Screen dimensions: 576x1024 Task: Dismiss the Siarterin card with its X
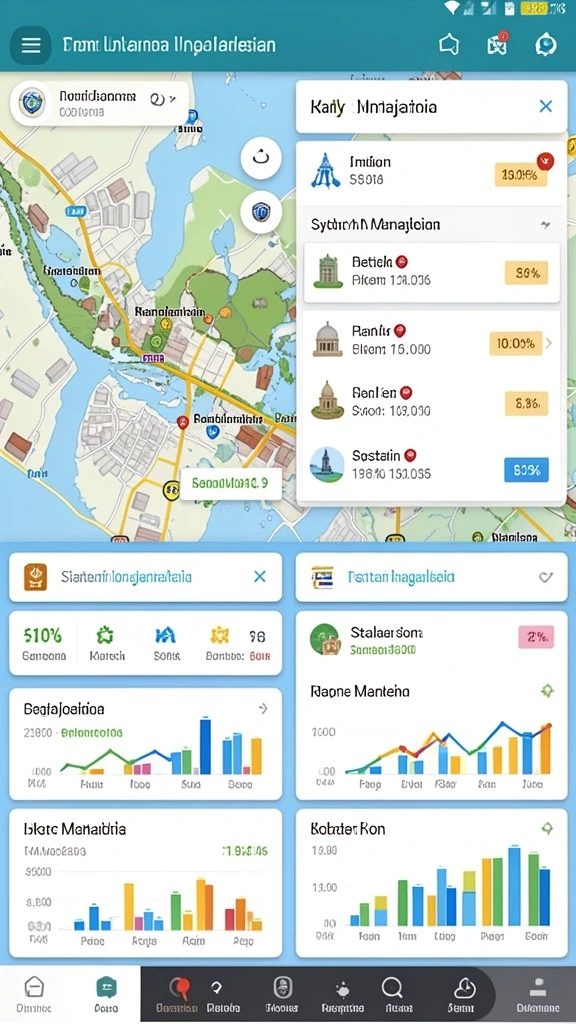[260, 576]
